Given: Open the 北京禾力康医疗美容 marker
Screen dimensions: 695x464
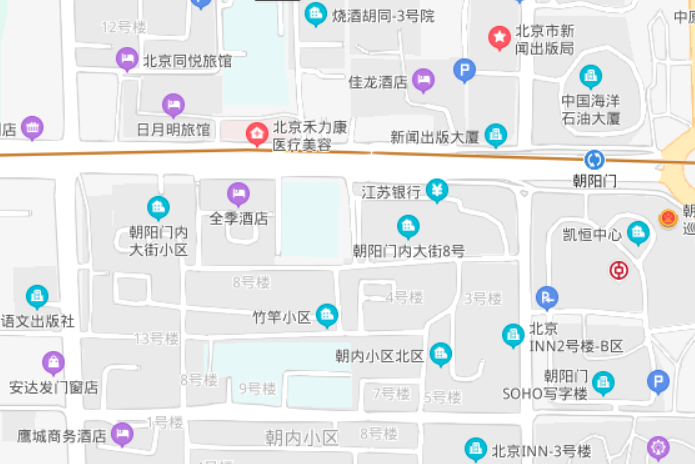Looking at the screenshot, I should click(257, 131).
